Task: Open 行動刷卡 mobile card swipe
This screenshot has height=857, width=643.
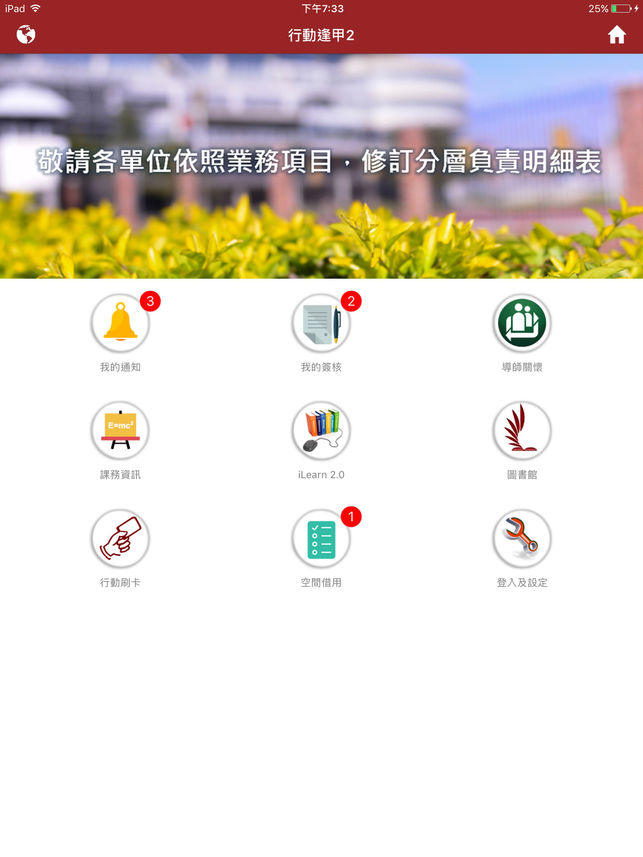Action: pyautogui.click(x=120, y=538)
